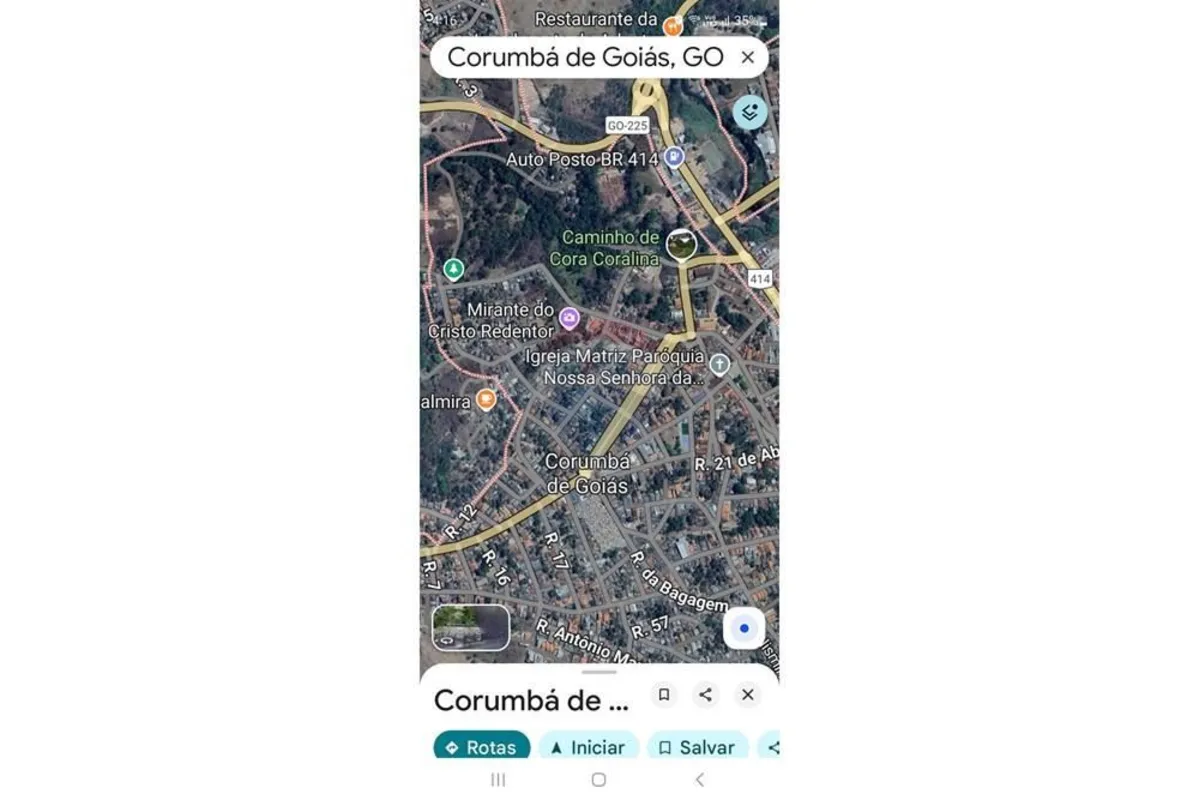Open the Caminho de Cora Coralina photo pin

(681, 243)
